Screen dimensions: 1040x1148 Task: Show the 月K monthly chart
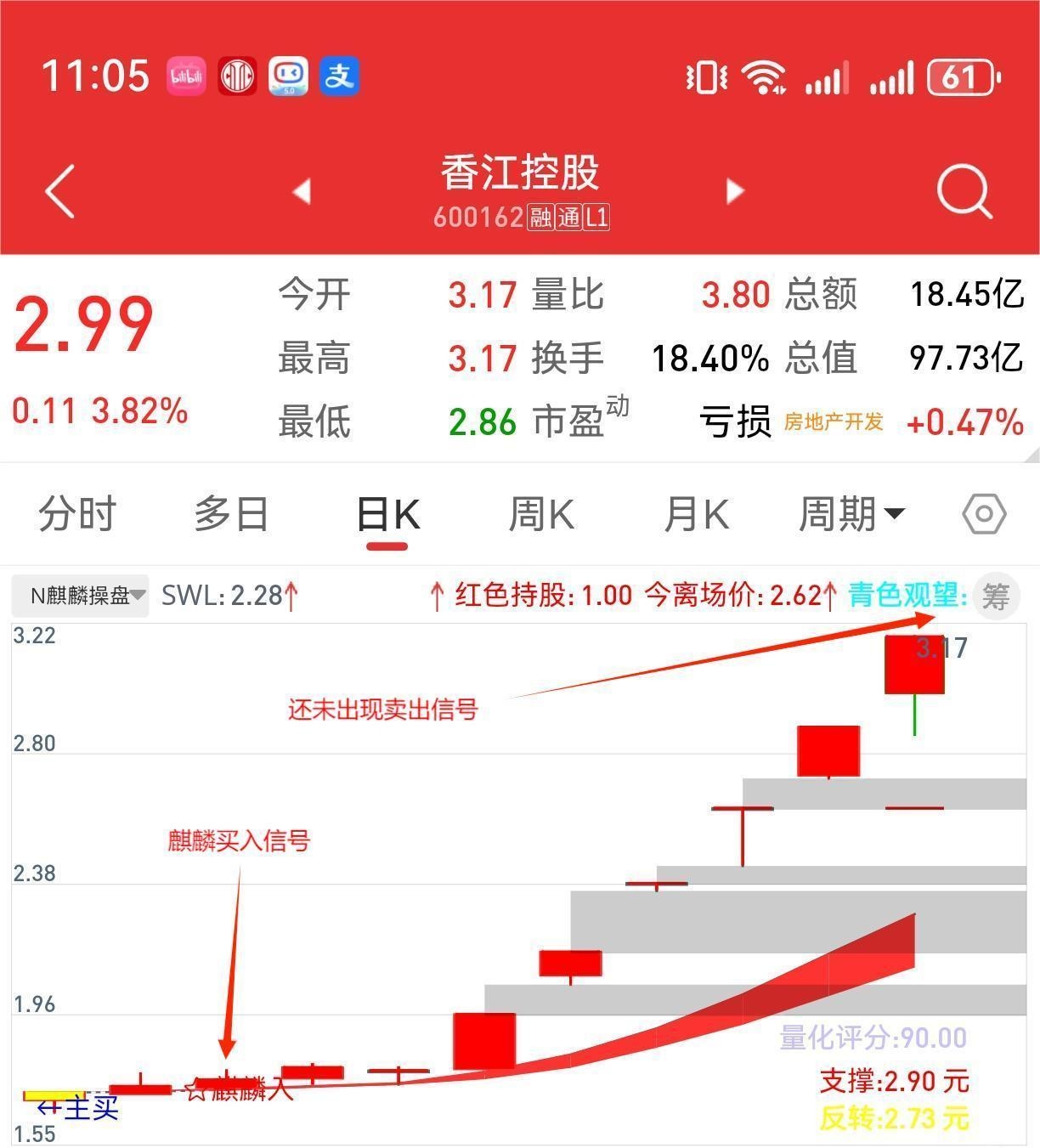[696, 514]
